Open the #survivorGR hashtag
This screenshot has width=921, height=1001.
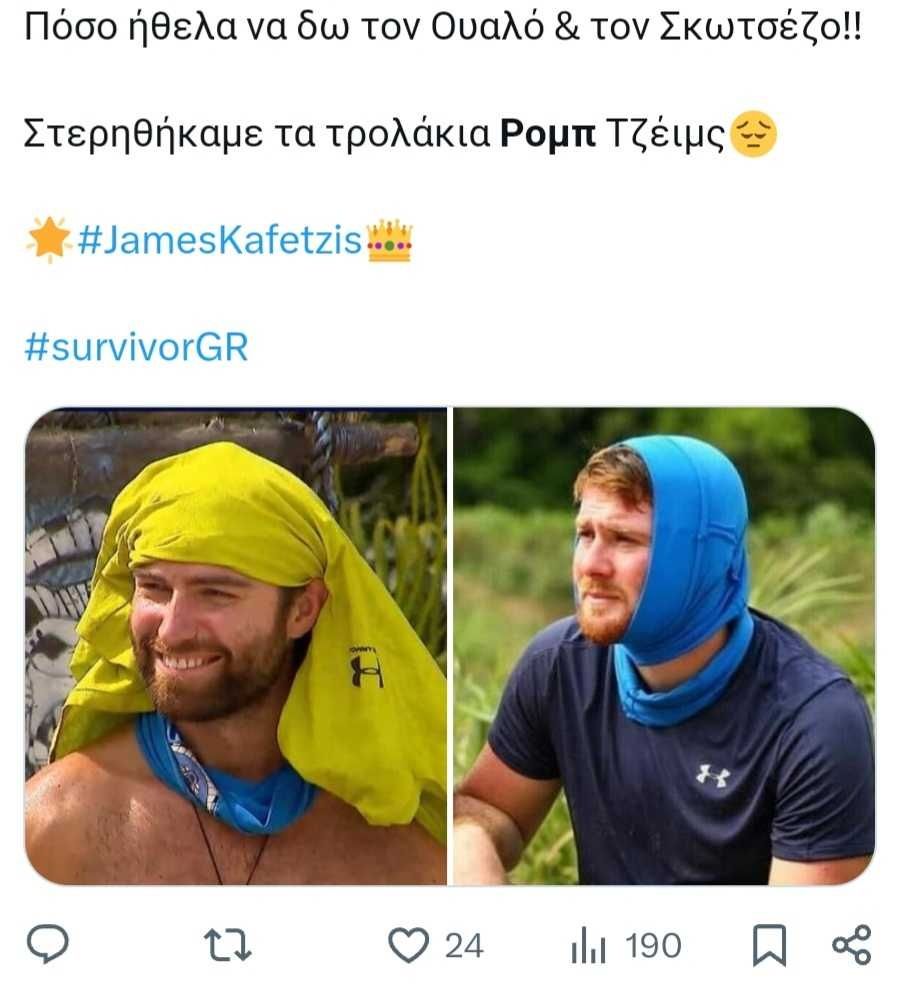pyautogui.click(x=135, y=346)
